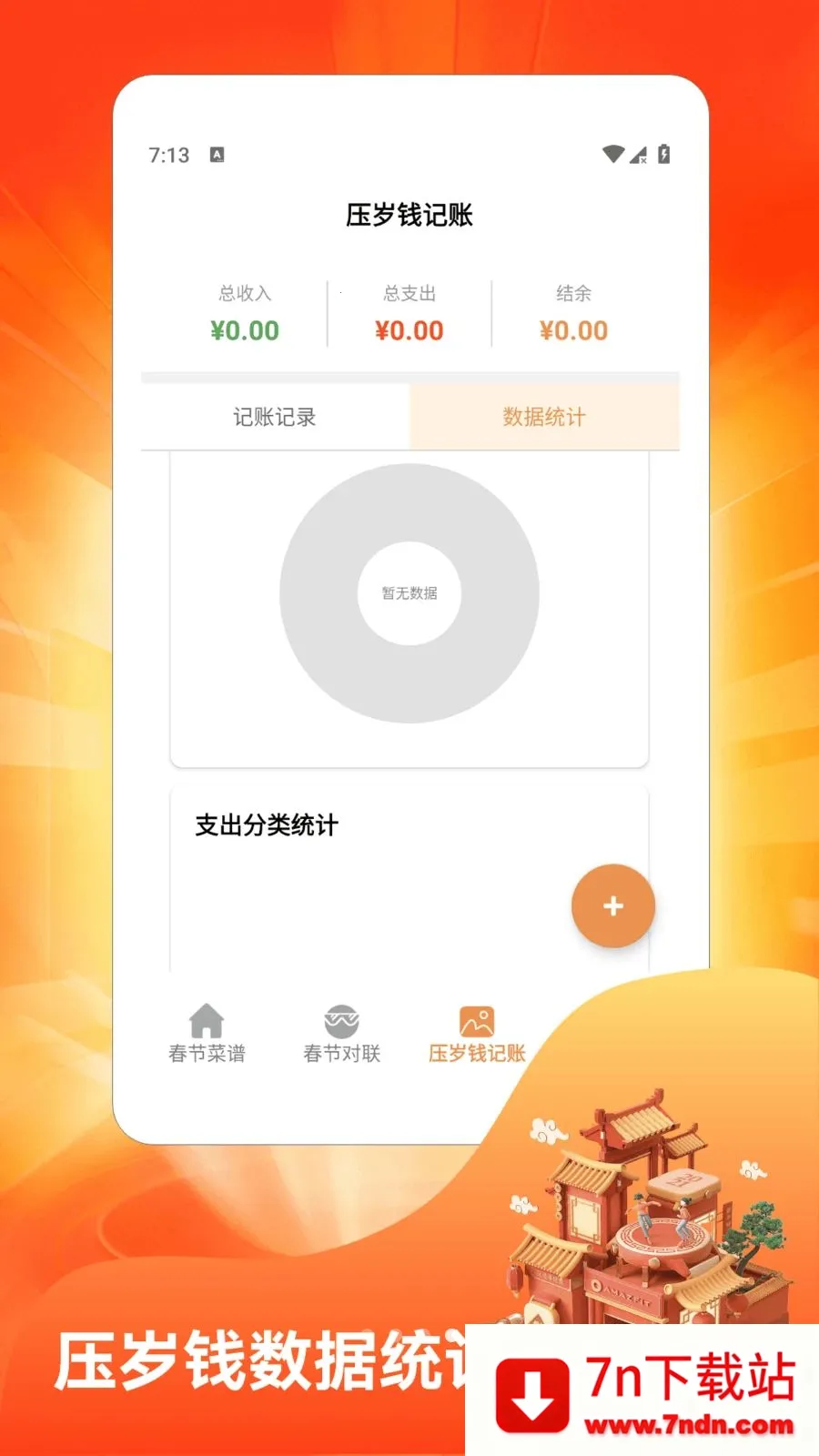Screen dimensions: 819x1456
Task: Open the 春节菜谱 home icon
Action: tap(207, 1018)
